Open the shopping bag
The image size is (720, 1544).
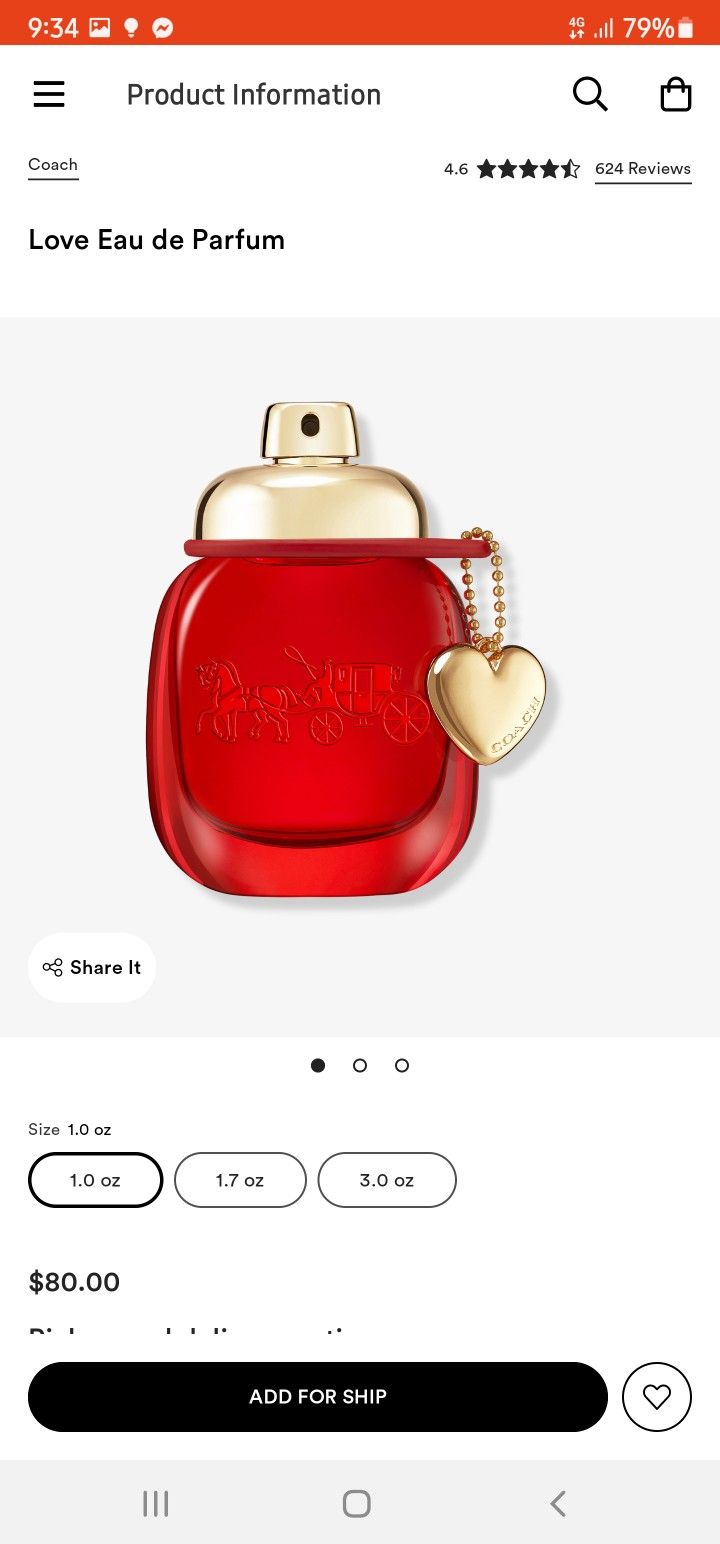pos(676,95)
